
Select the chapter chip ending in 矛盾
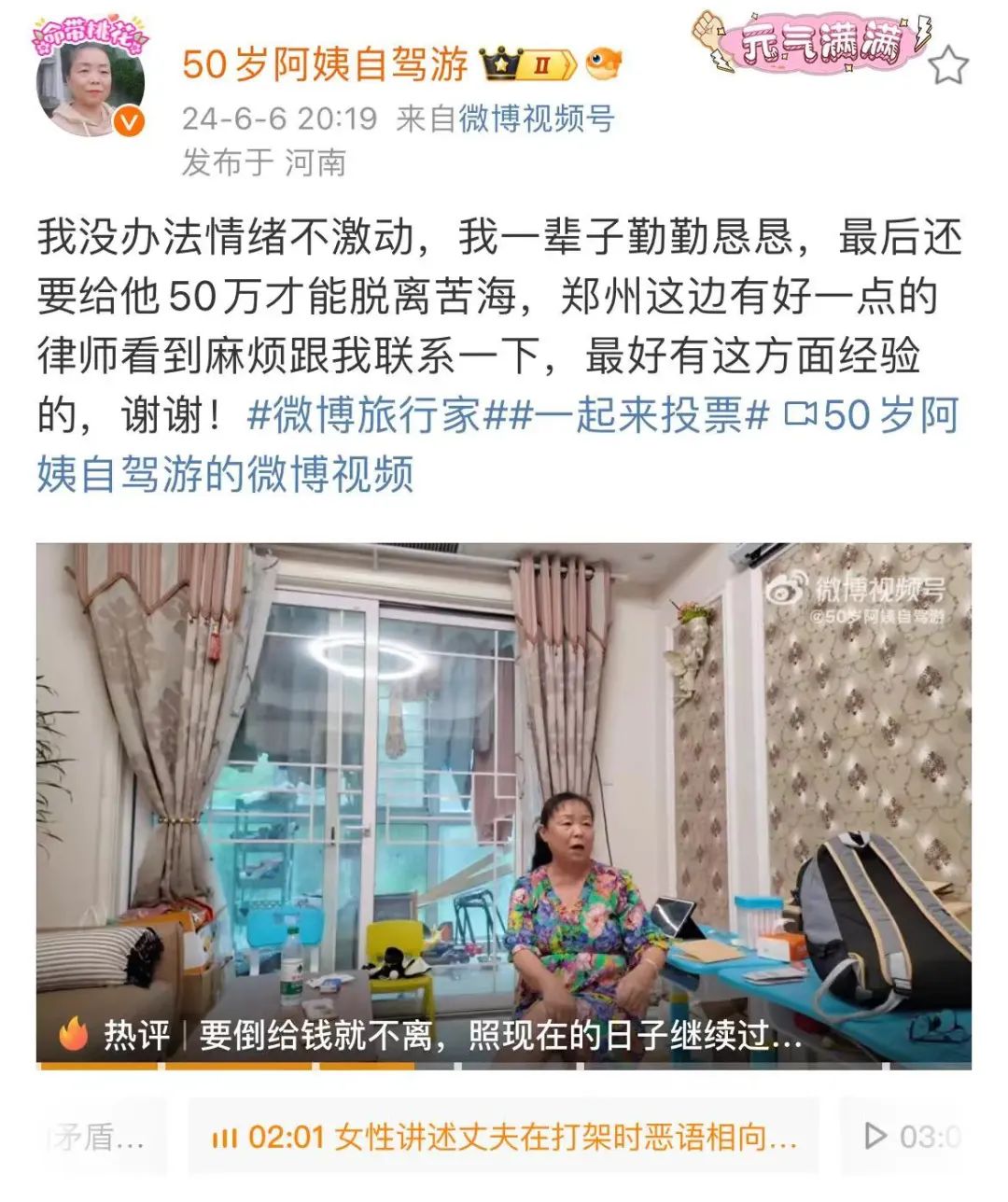tap(98, 1137)
